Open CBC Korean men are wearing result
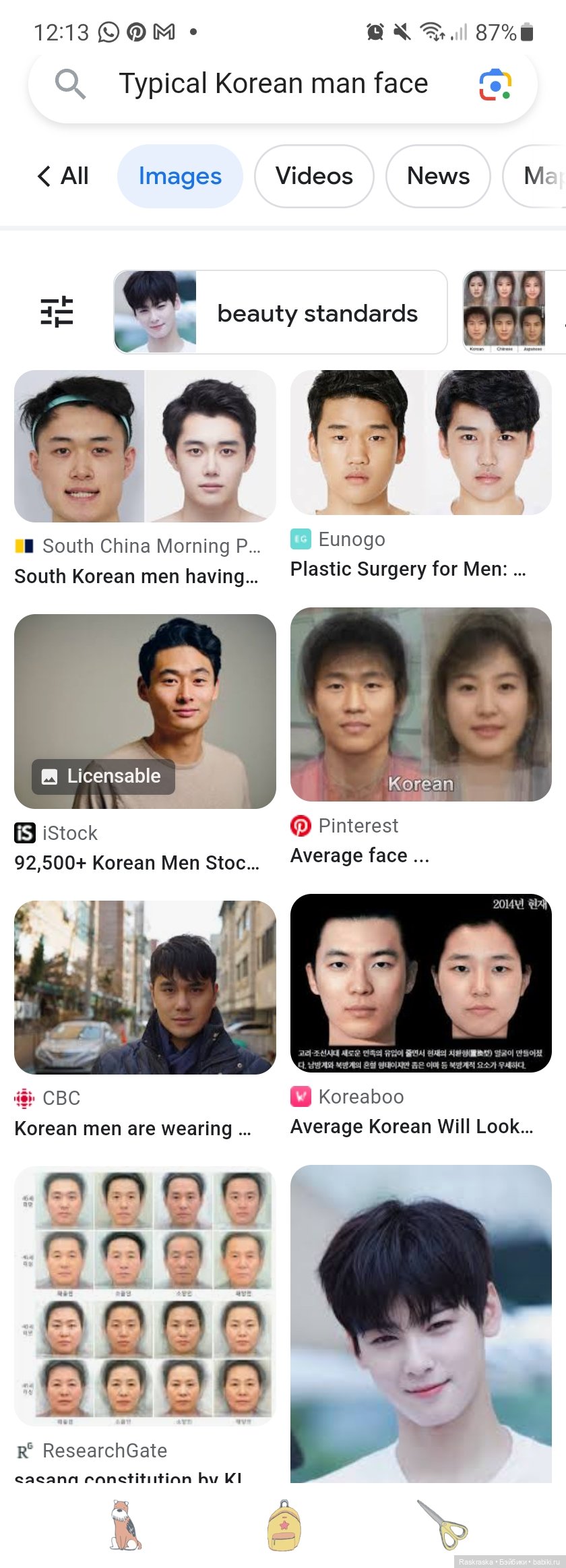This screenshot has width=566, height=1568. 145,988
